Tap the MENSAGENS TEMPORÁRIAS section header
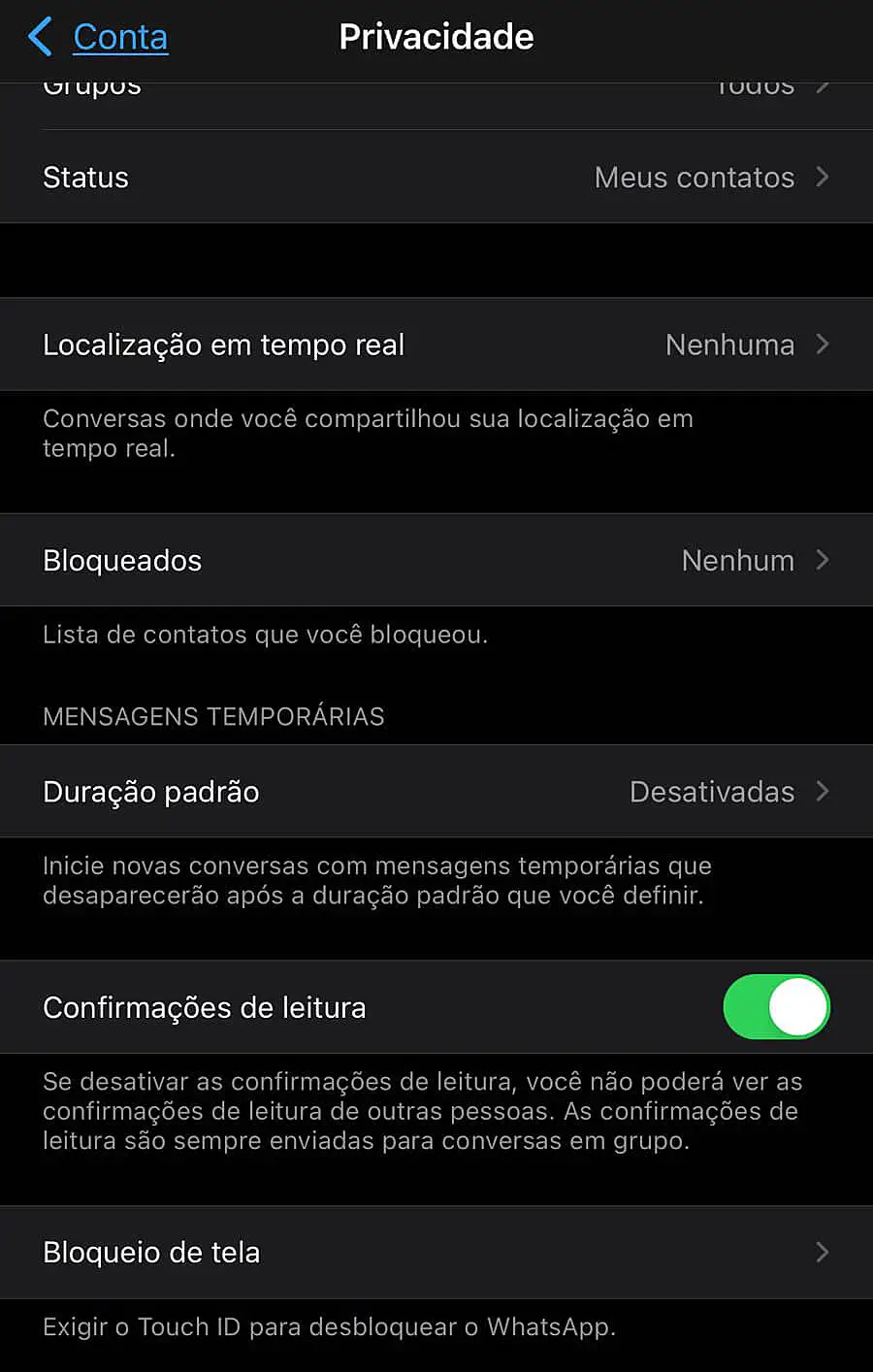 tap(213, 716)
